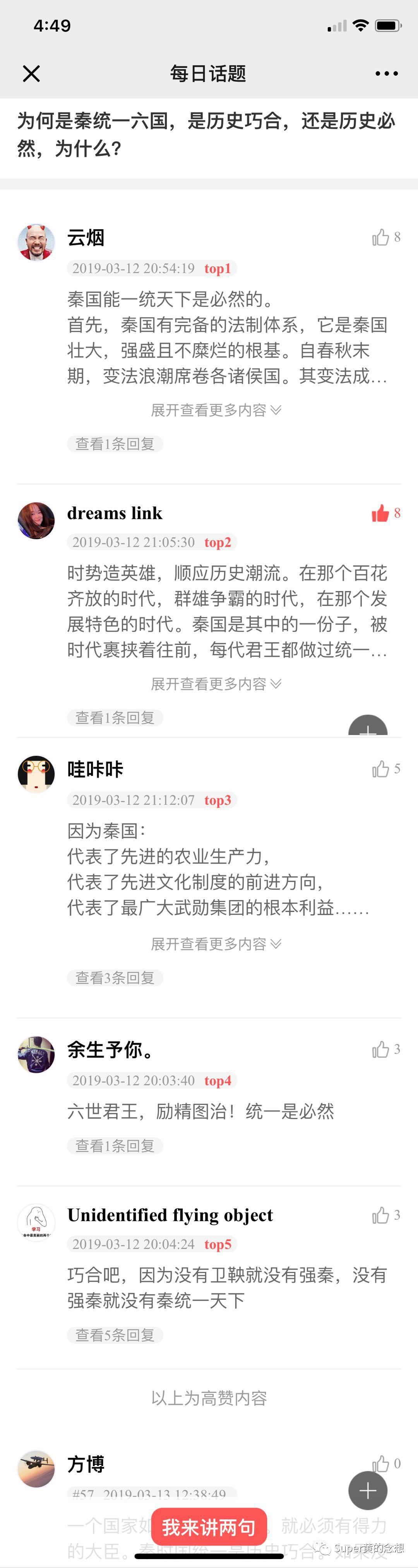This screenshot has width=418, height=1568.
Task: Like 云烟's comment
Action: click(x=382, y=237)
